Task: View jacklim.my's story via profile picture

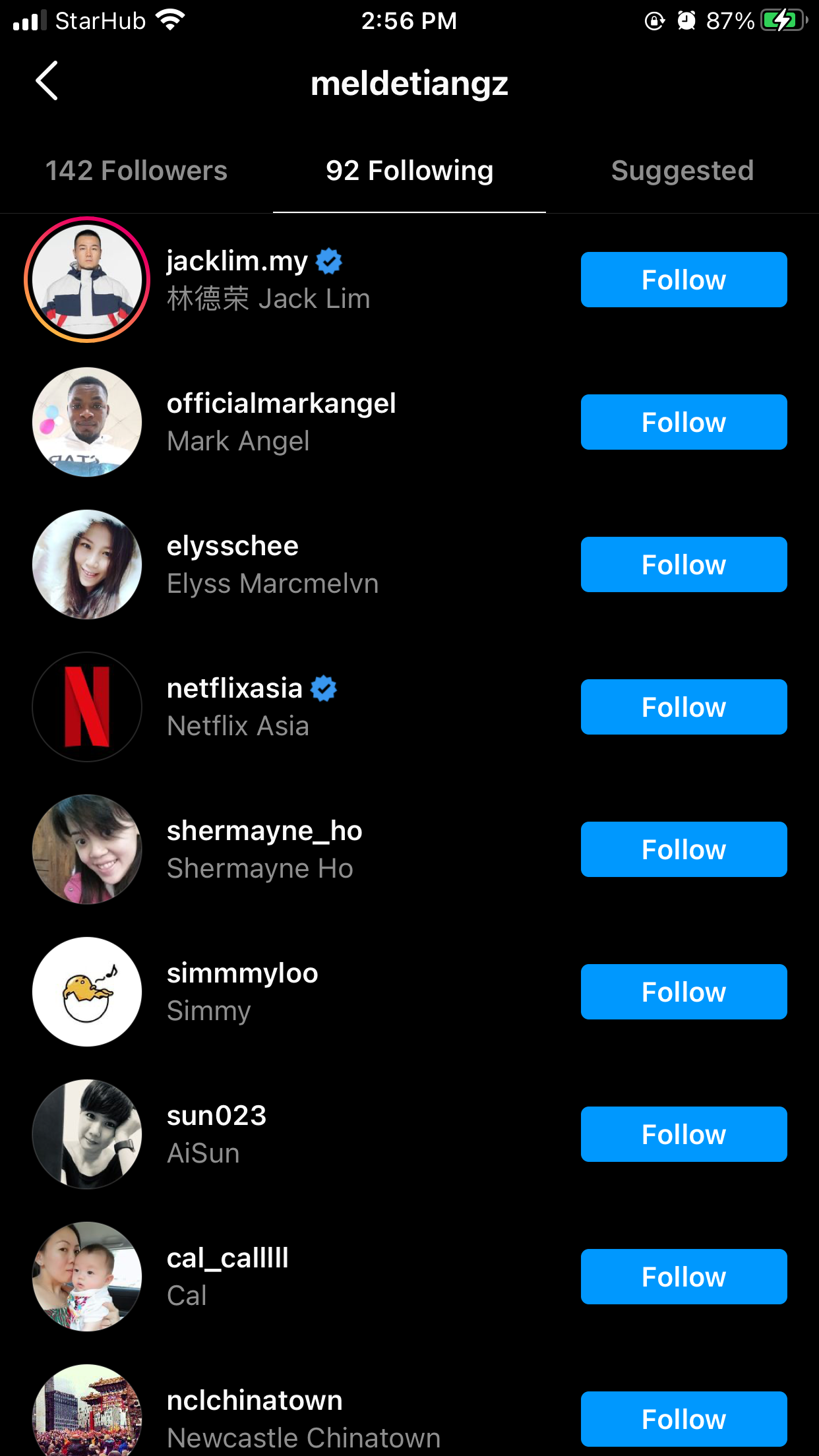Action: click(x=87, y=280)
